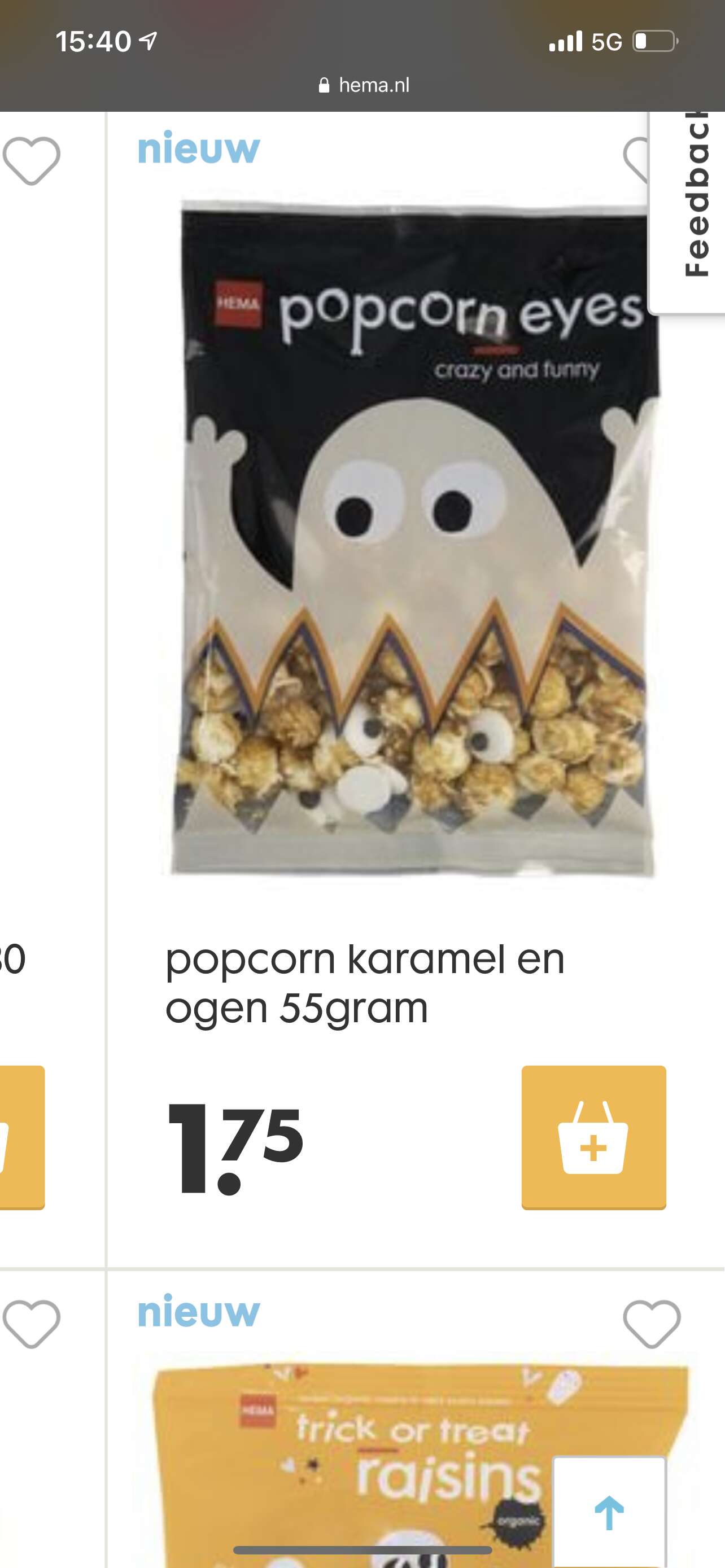The width and height of the screenshot is (725, 1568).
Task: Jump back to top with the arrow
Action: tap(609, 1512)
